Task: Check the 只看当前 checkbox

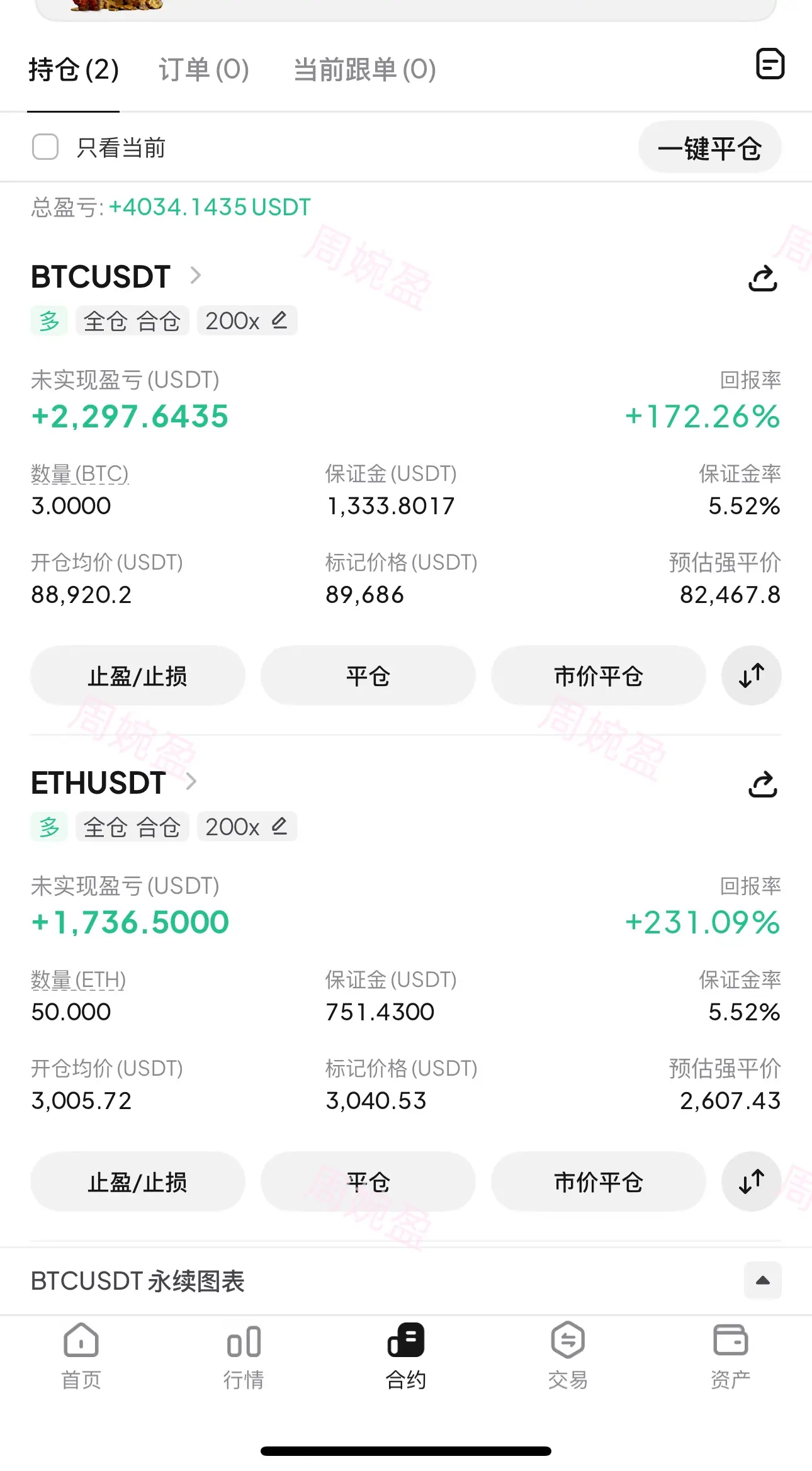Action: tap(45, 147)
